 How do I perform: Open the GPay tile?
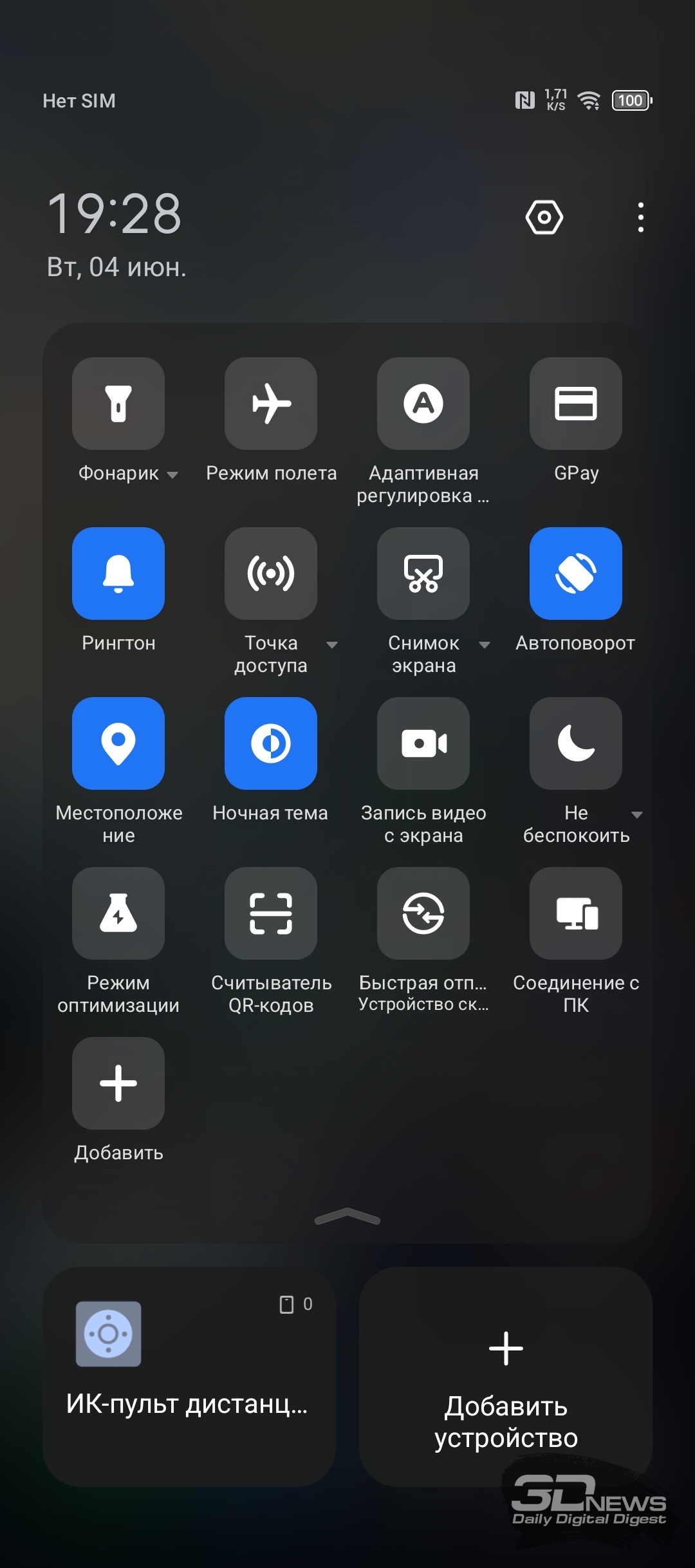[576, 404]
